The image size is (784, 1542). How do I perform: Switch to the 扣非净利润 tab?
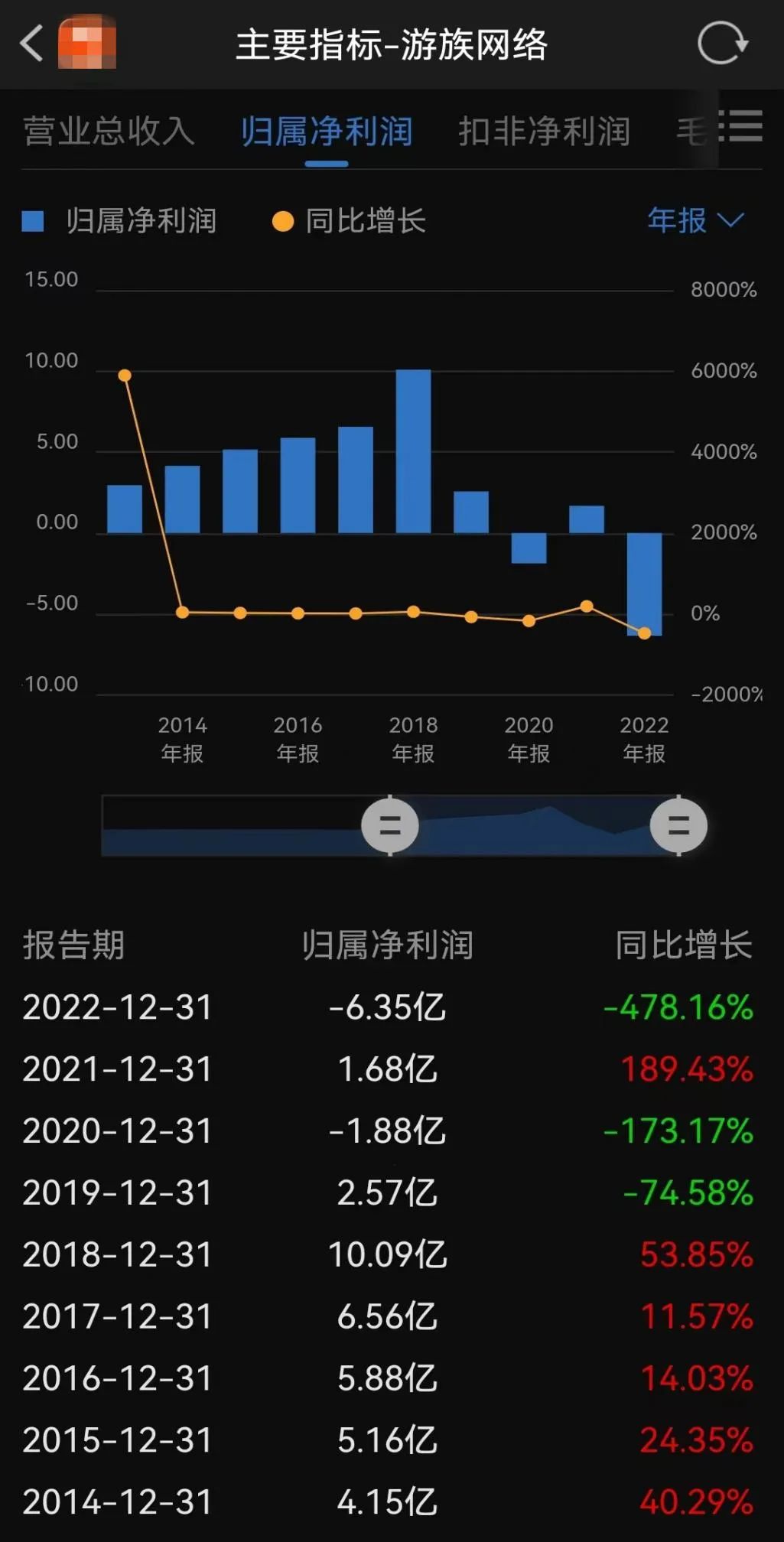(544, 132)
